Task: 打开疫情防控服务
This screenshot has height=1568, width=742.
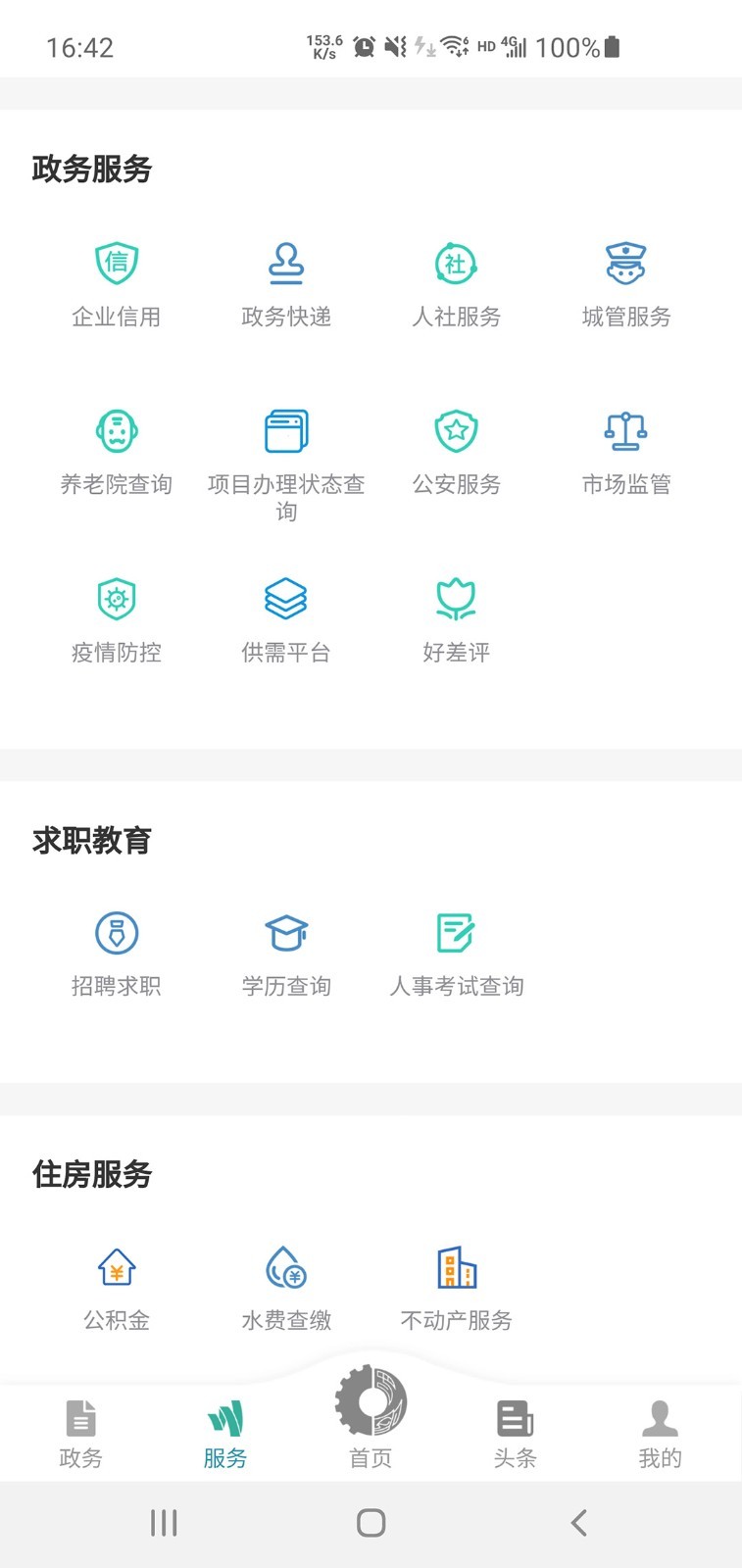Action: point(117,619)
